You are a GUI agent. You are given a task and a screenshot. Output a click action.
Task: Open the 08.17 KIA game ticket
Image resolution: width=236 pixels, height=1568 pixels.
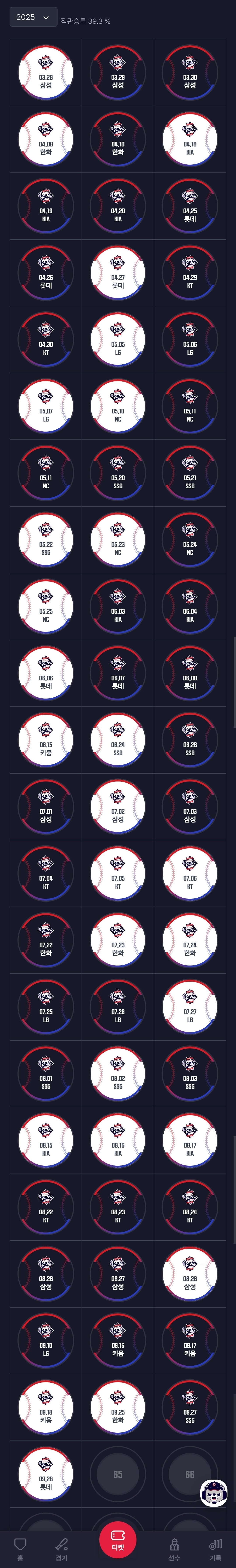pyautogui.click(x=190, y=1141)
